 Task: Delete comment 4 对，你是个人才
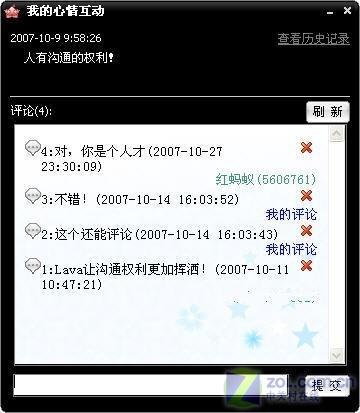click(306, 147)
